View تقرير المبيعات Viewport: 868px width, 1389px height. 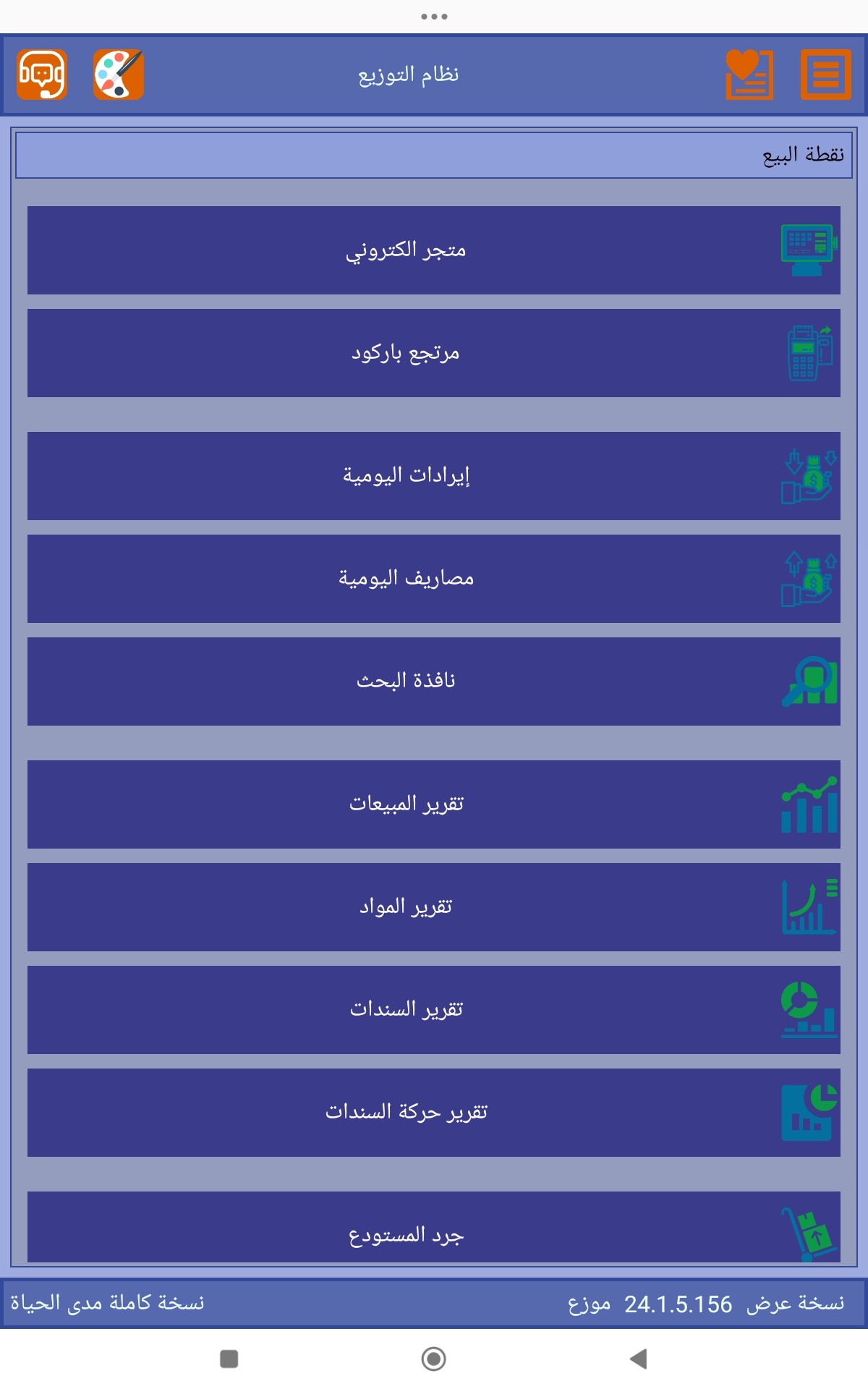434,804
